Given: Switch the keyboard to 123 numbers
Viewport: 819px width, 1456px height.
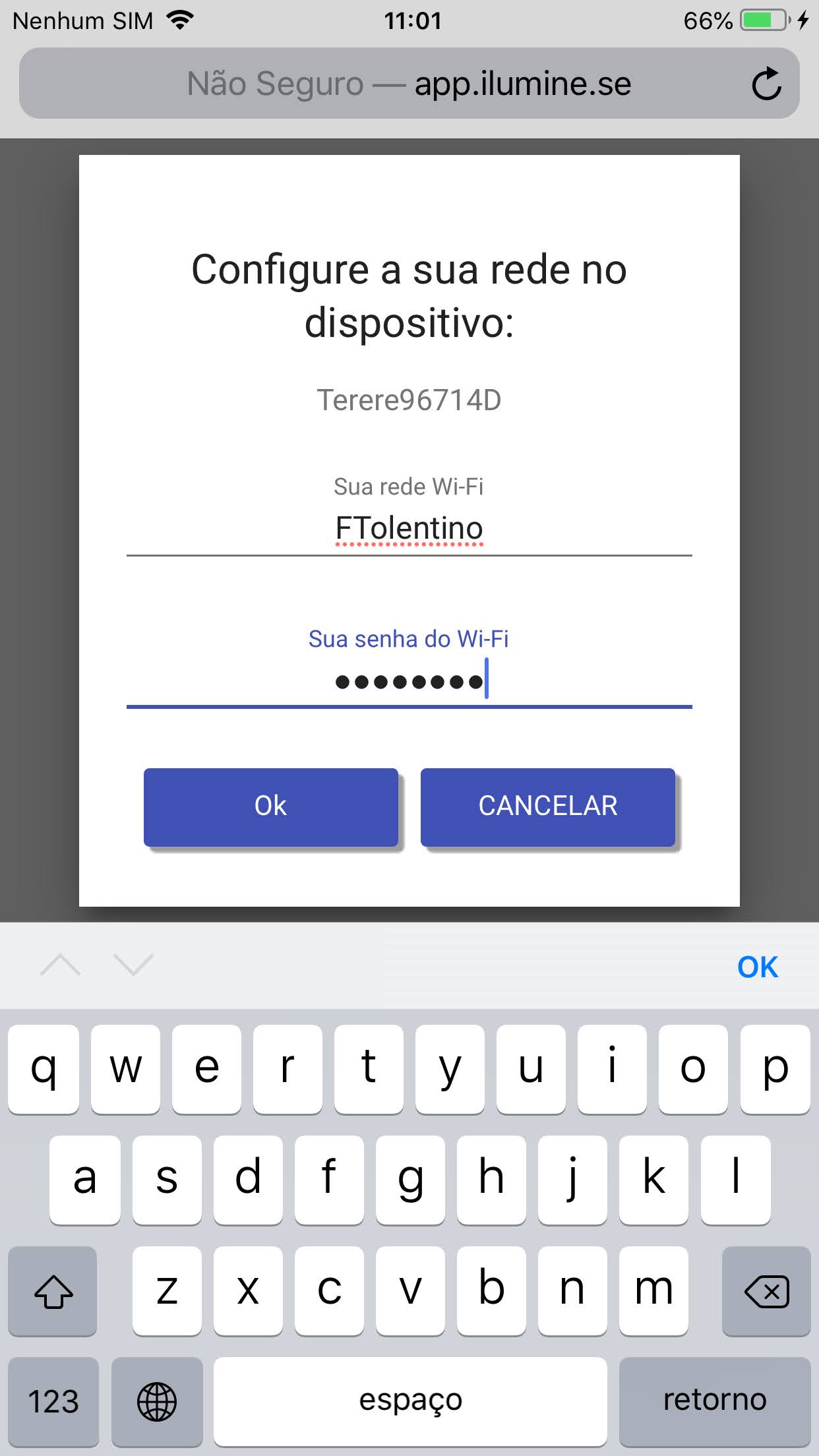Looking at the screenshot, I should tap(53, 1401).
